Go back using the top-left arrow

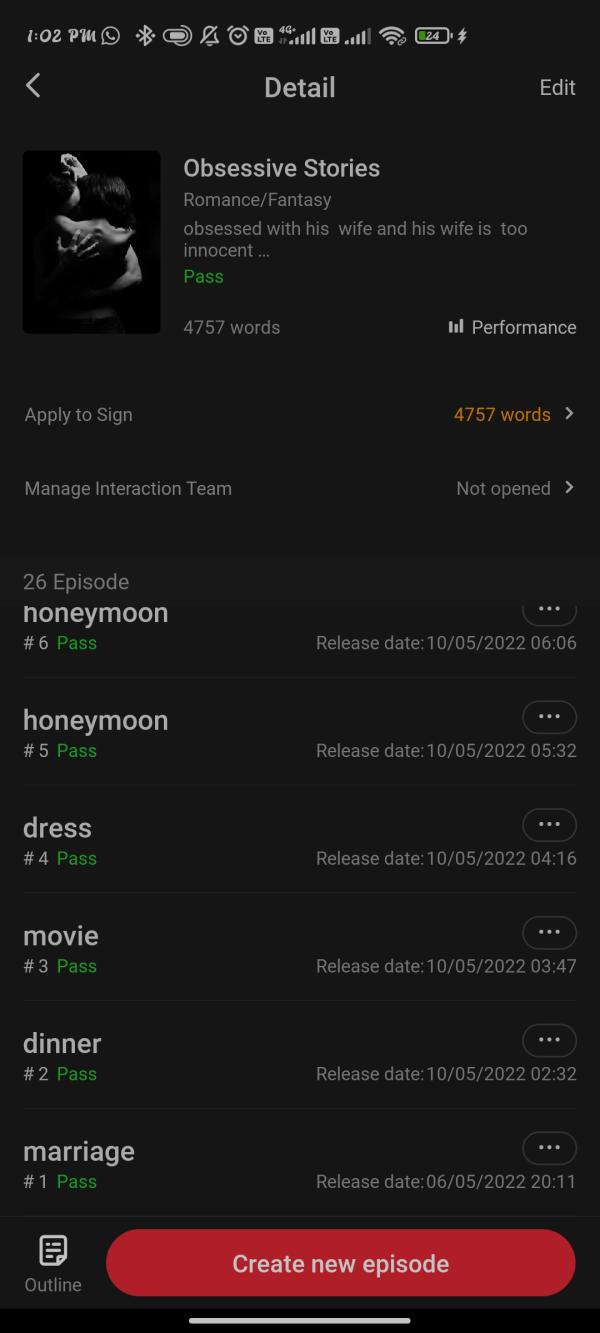coord(33,86)
